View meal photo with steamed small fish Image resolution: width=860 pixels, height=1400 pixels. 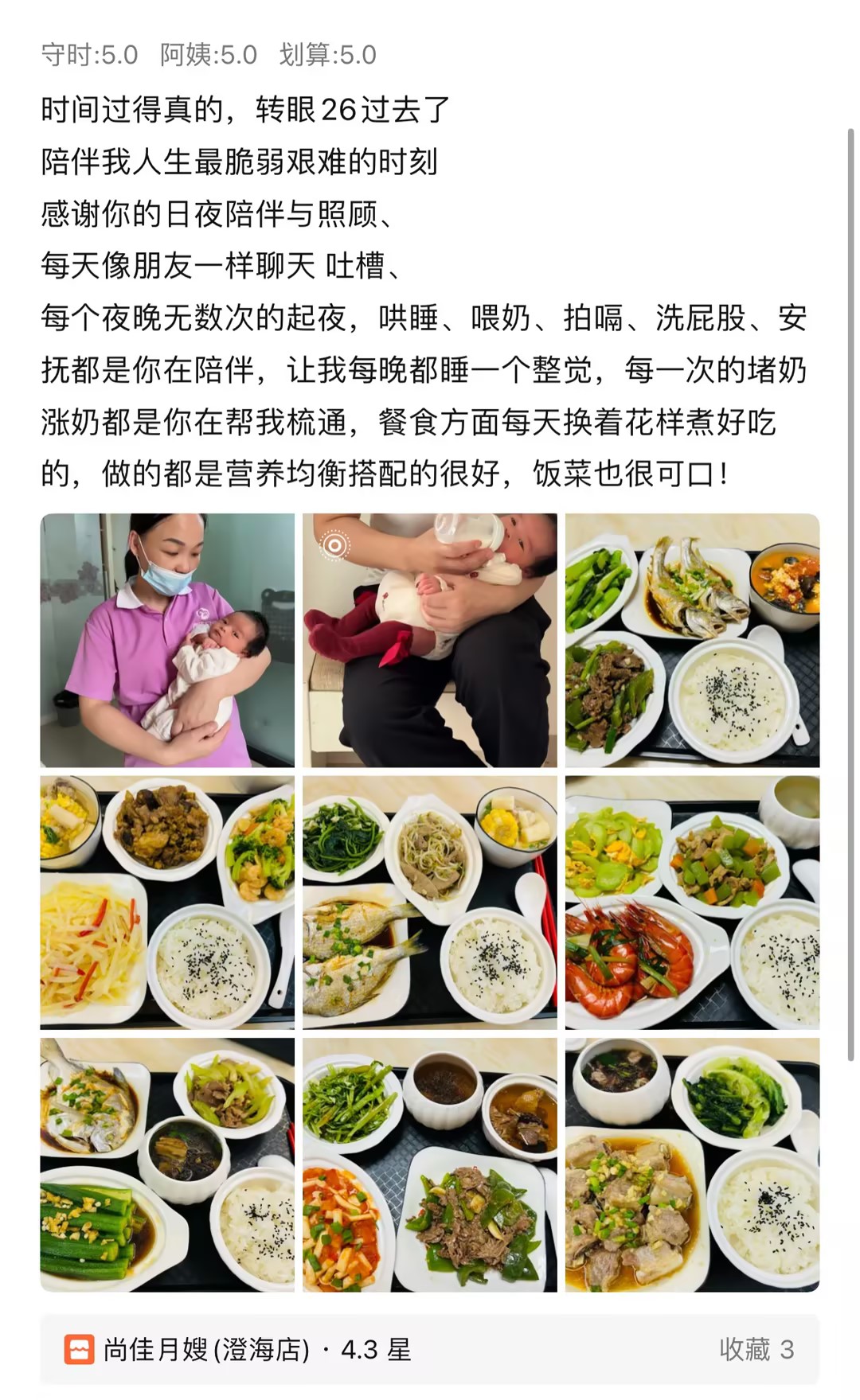tap(692, 640)
